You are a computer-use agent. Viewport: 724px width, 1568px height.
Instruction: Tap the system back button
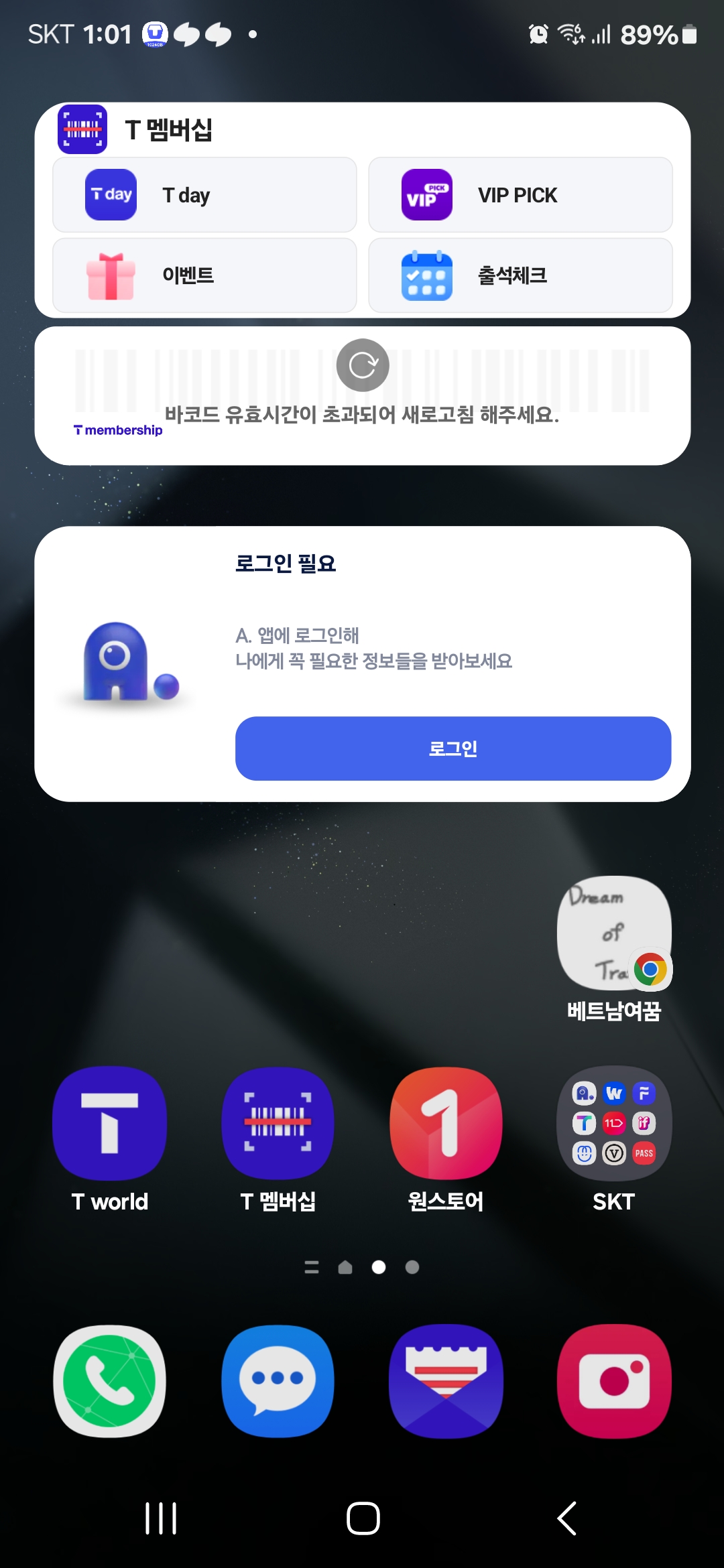coord(567,1518)
